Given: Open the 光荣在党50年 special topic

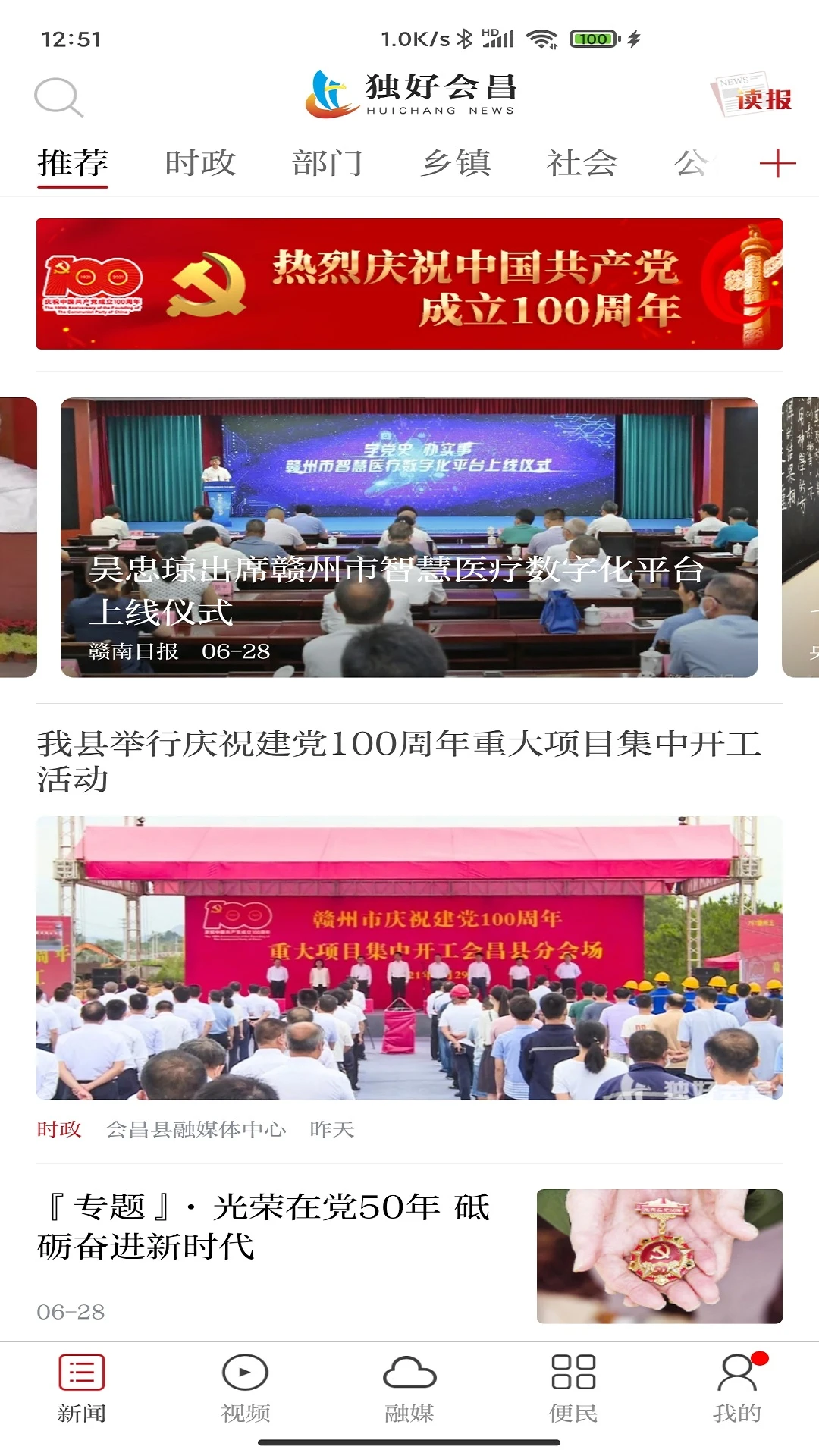Looking at the screenshot, I should coord(265,1226).
